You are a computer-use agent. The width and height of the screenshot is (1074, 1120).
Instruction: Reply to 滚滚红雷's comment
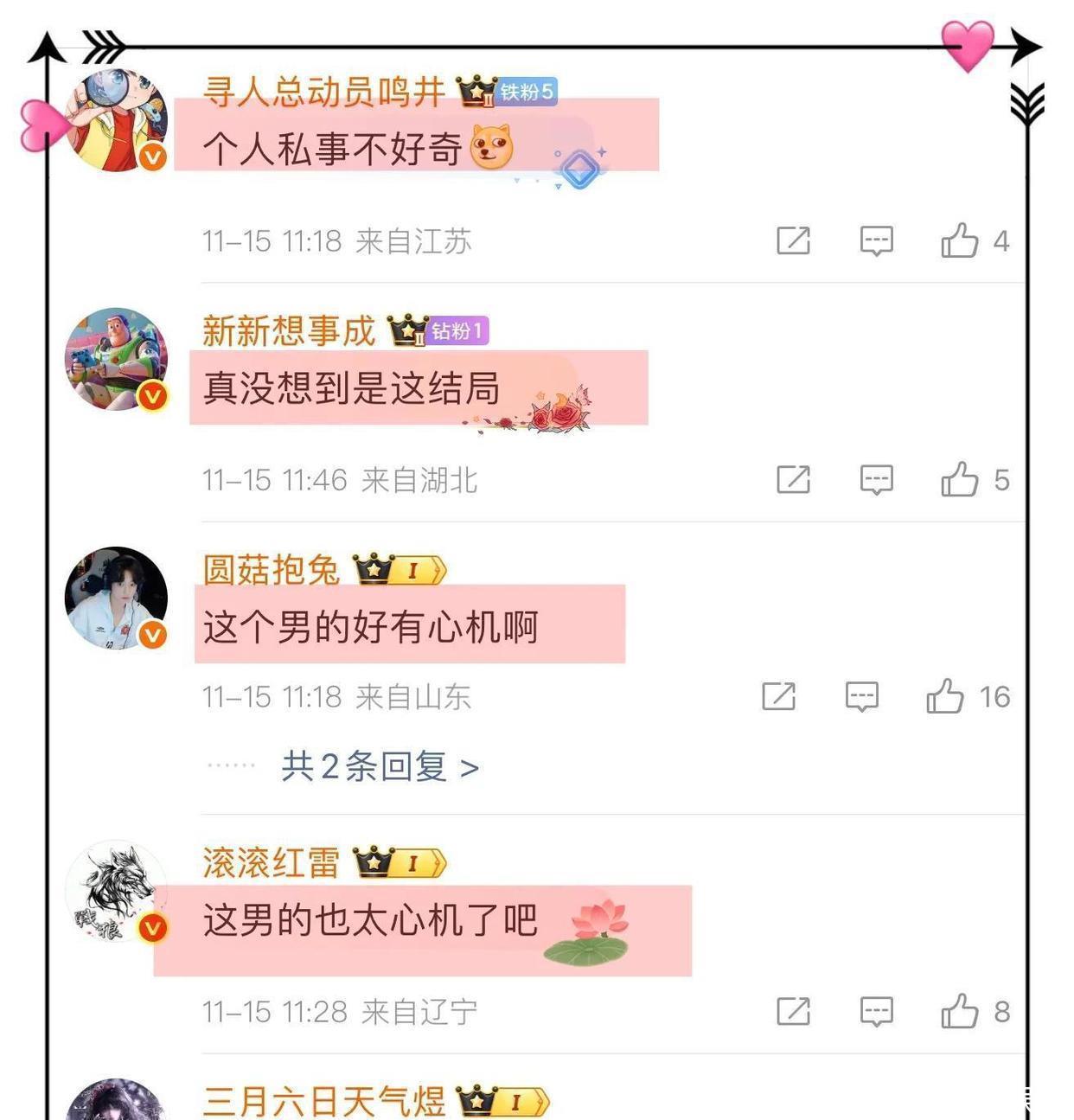(876, 1011)
